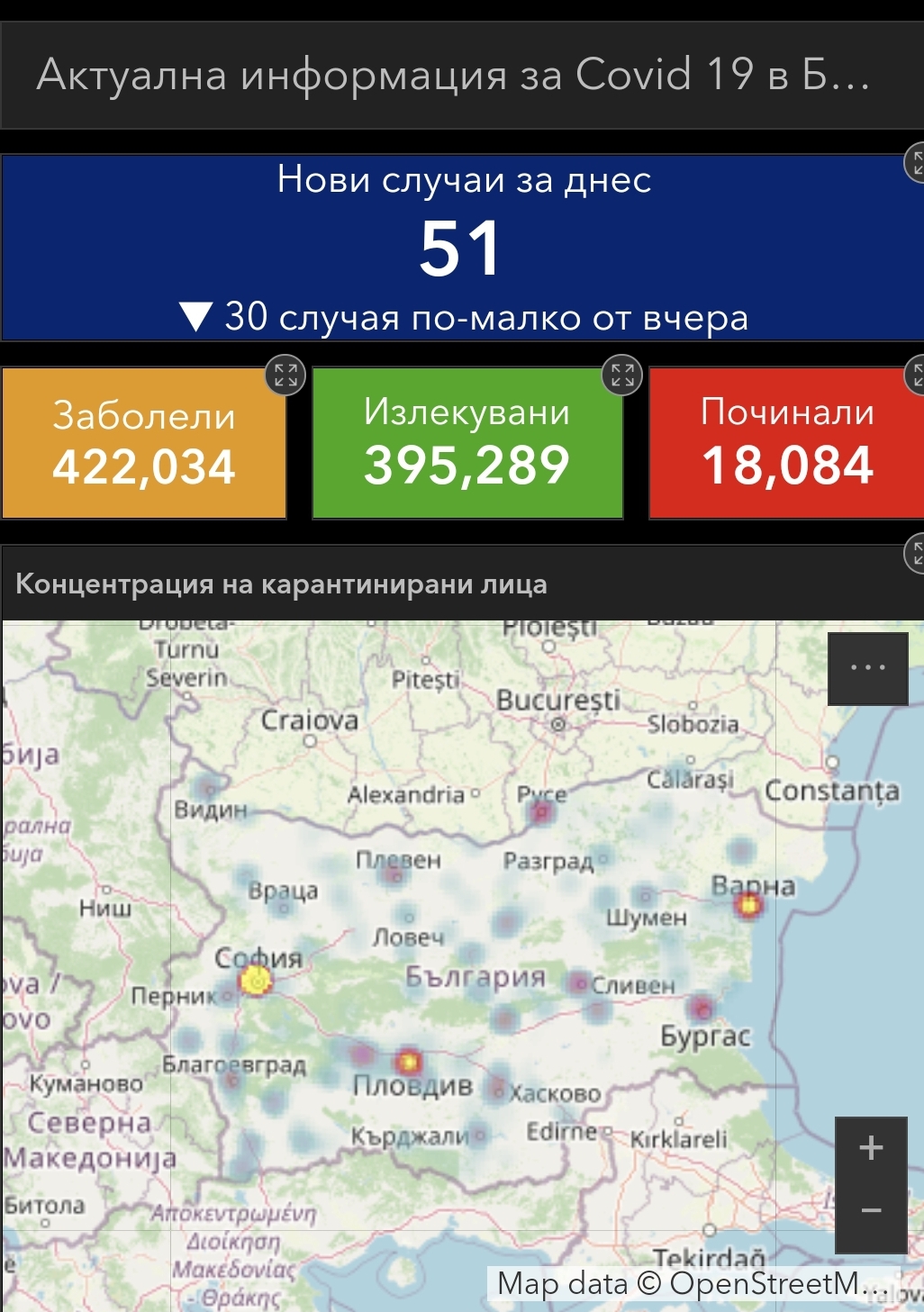Expand the Починали card to full screen
The height and width of the screenshot is (1312, 924).
pyautogui.click(x=916, y=376)
